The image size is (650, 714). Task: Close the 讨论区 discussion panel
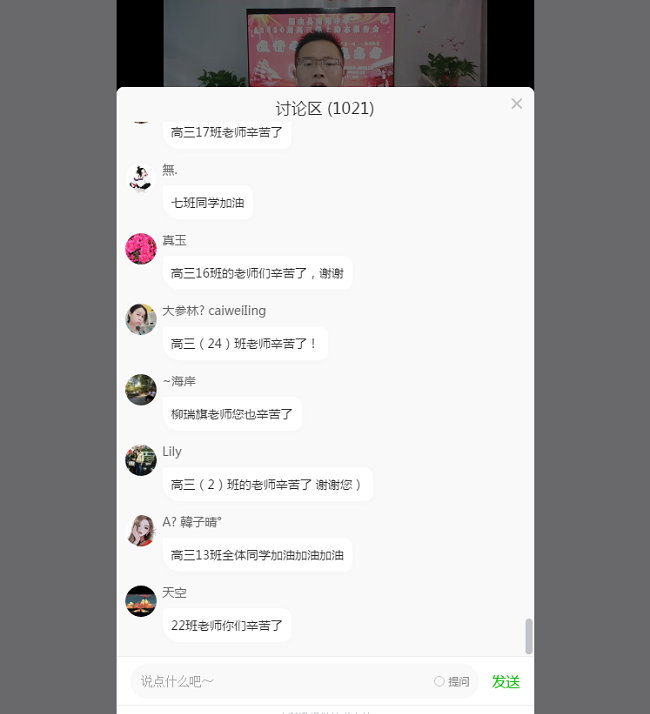tap(516, 104)
